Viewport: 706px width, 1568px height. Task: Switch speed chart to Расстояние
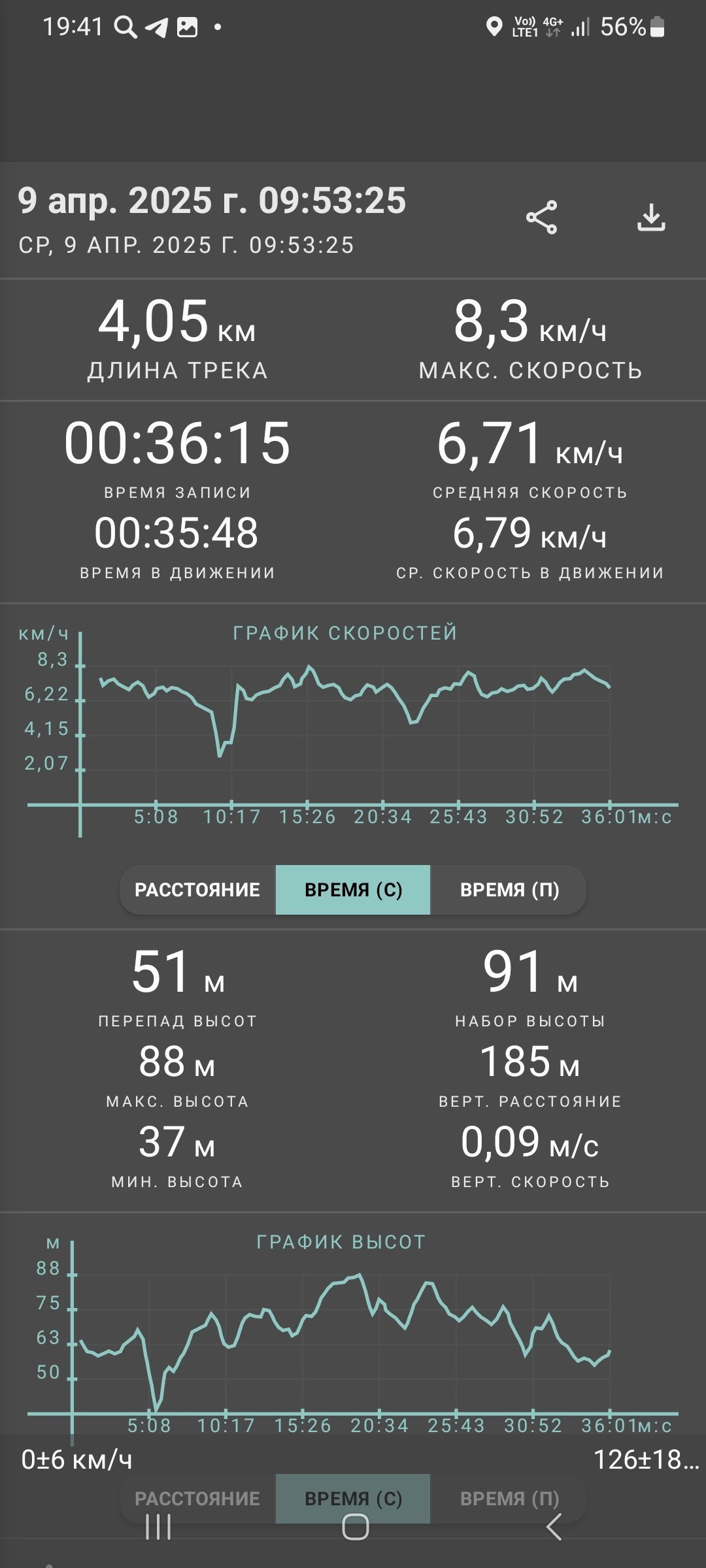tap(197, 889)
